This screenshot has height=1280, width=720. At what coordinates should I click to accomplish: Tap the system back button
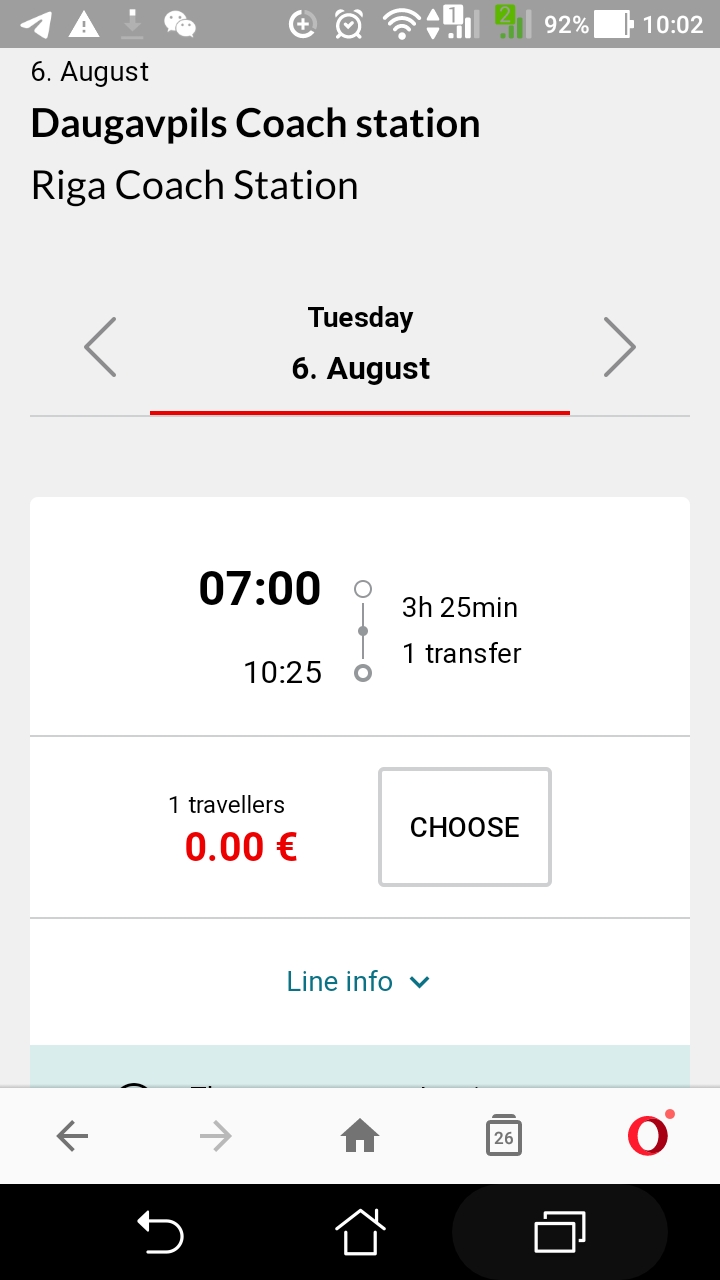point(160,1231)
